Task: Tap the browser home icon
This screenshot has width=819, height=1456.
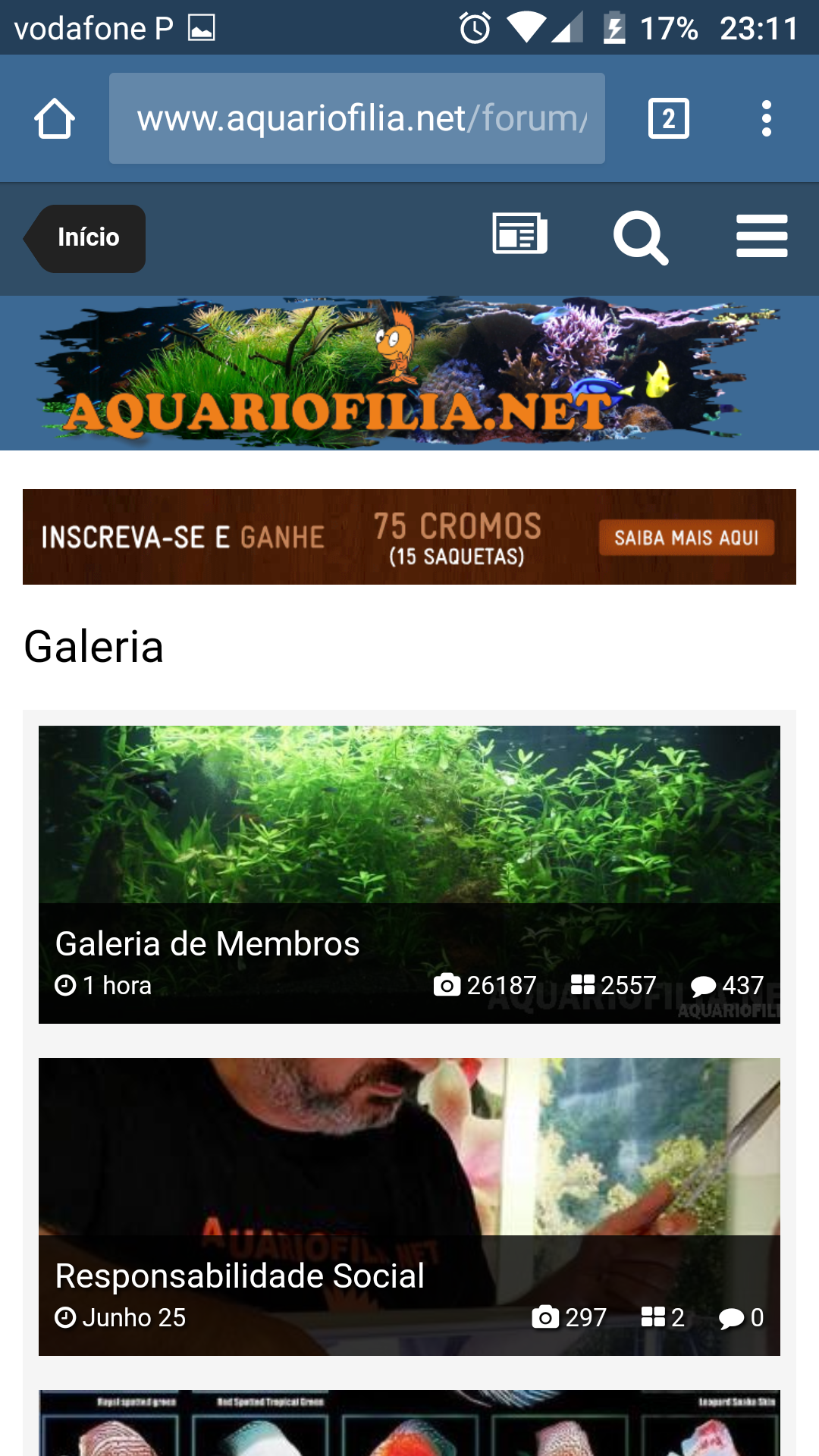Action: point(55,118)
